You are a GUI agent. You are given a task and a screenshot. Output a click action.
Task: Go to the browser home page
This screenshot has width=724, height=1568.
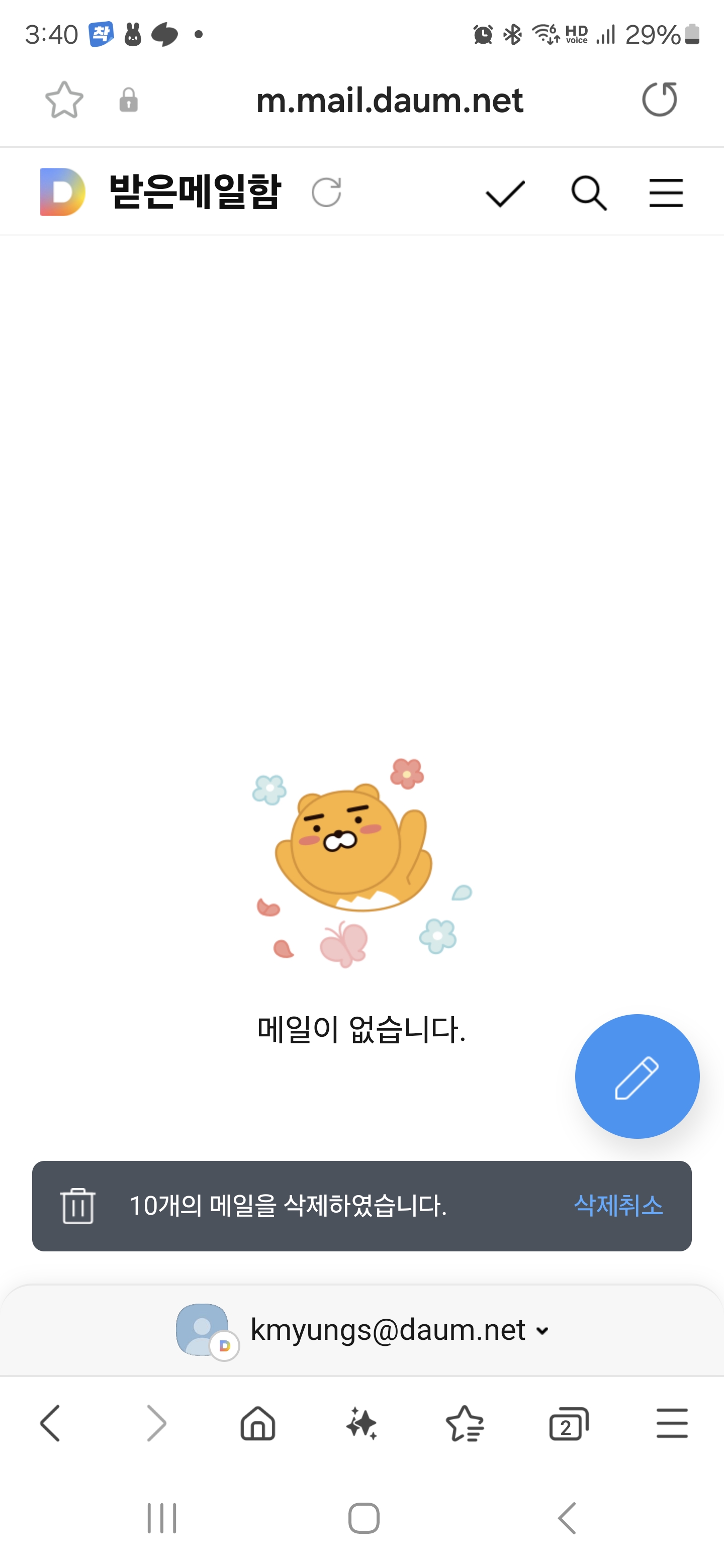pos(258,1424)
